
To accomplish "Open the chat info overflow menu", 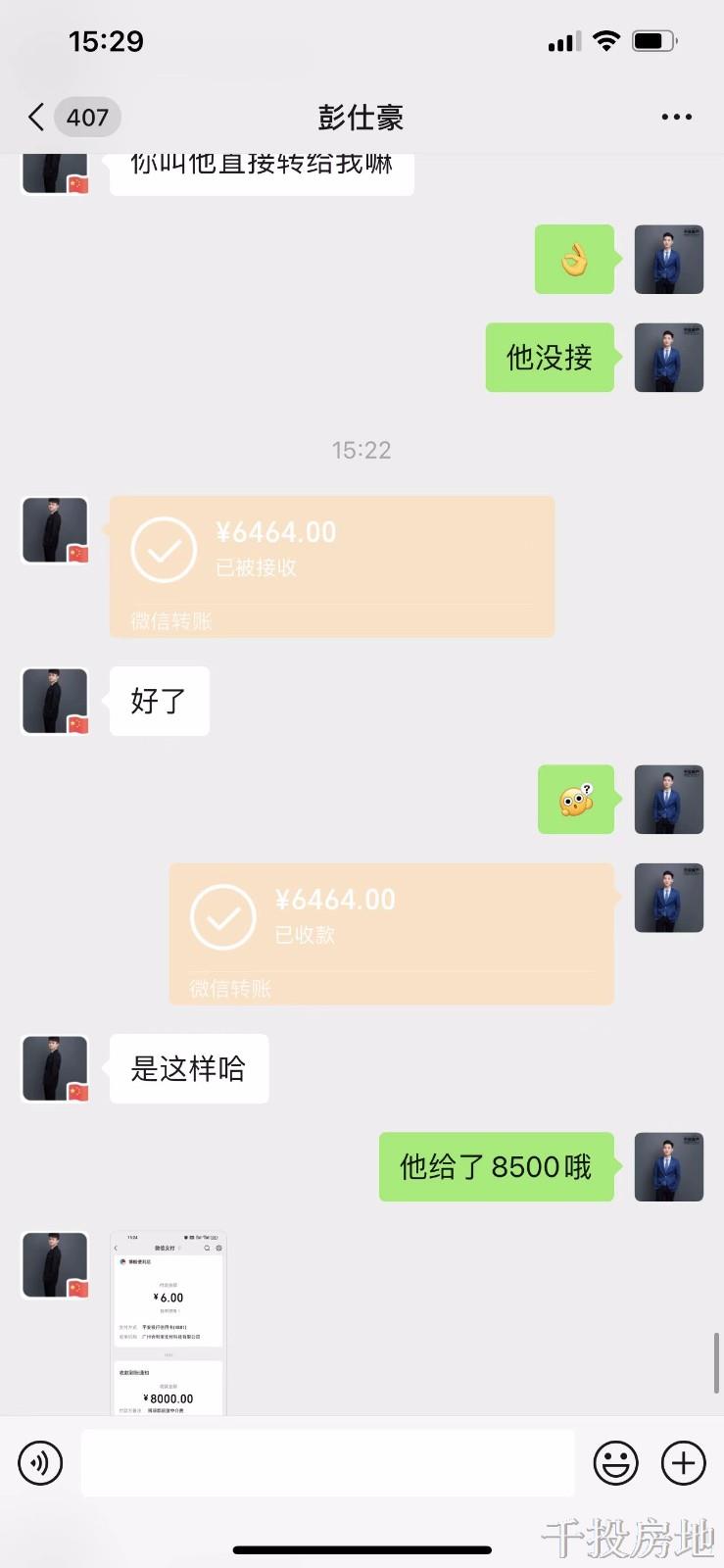I will coord(676,118).
